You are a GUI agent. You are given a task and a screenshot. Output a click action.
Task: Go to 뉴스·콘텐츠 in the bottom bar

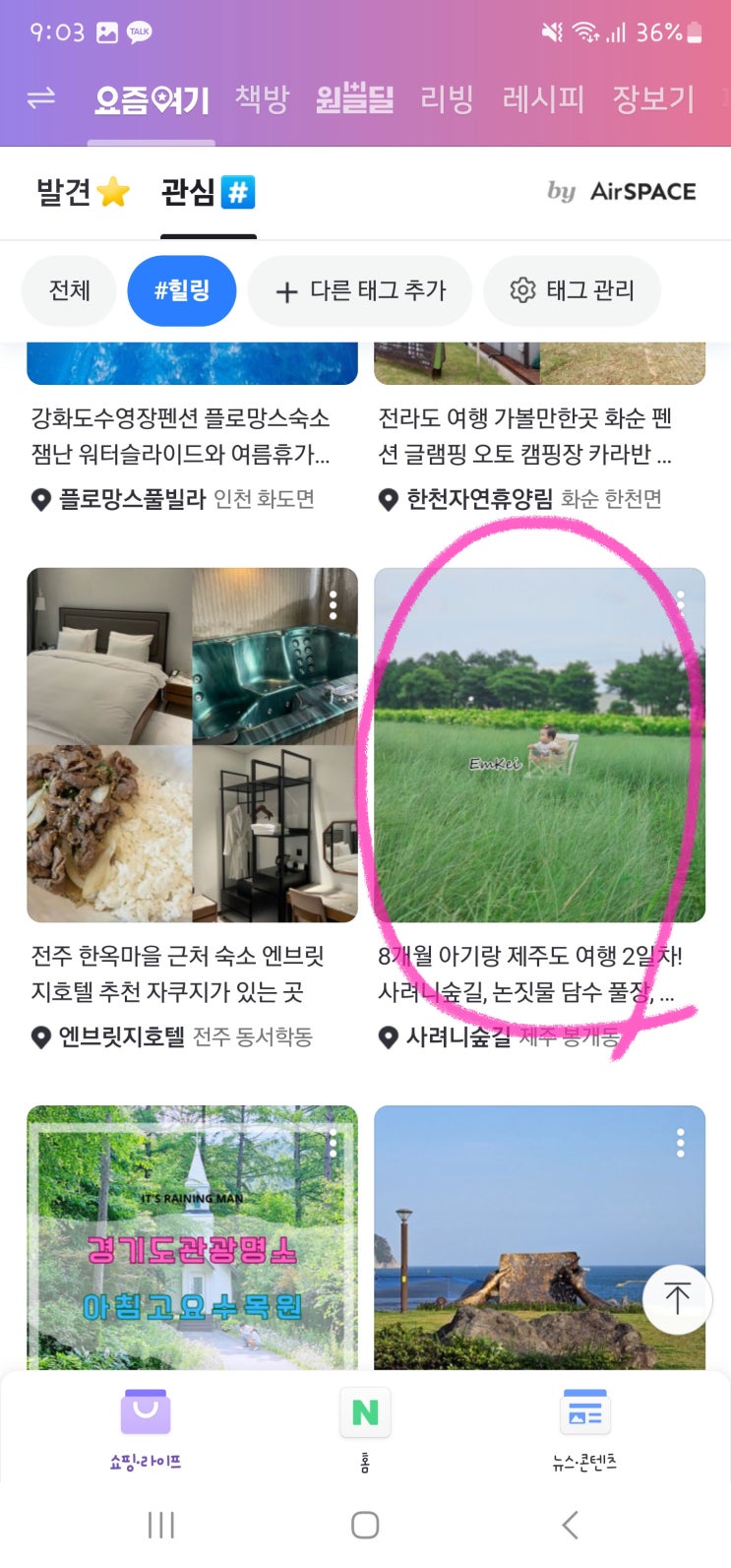tap(584, 1426)
